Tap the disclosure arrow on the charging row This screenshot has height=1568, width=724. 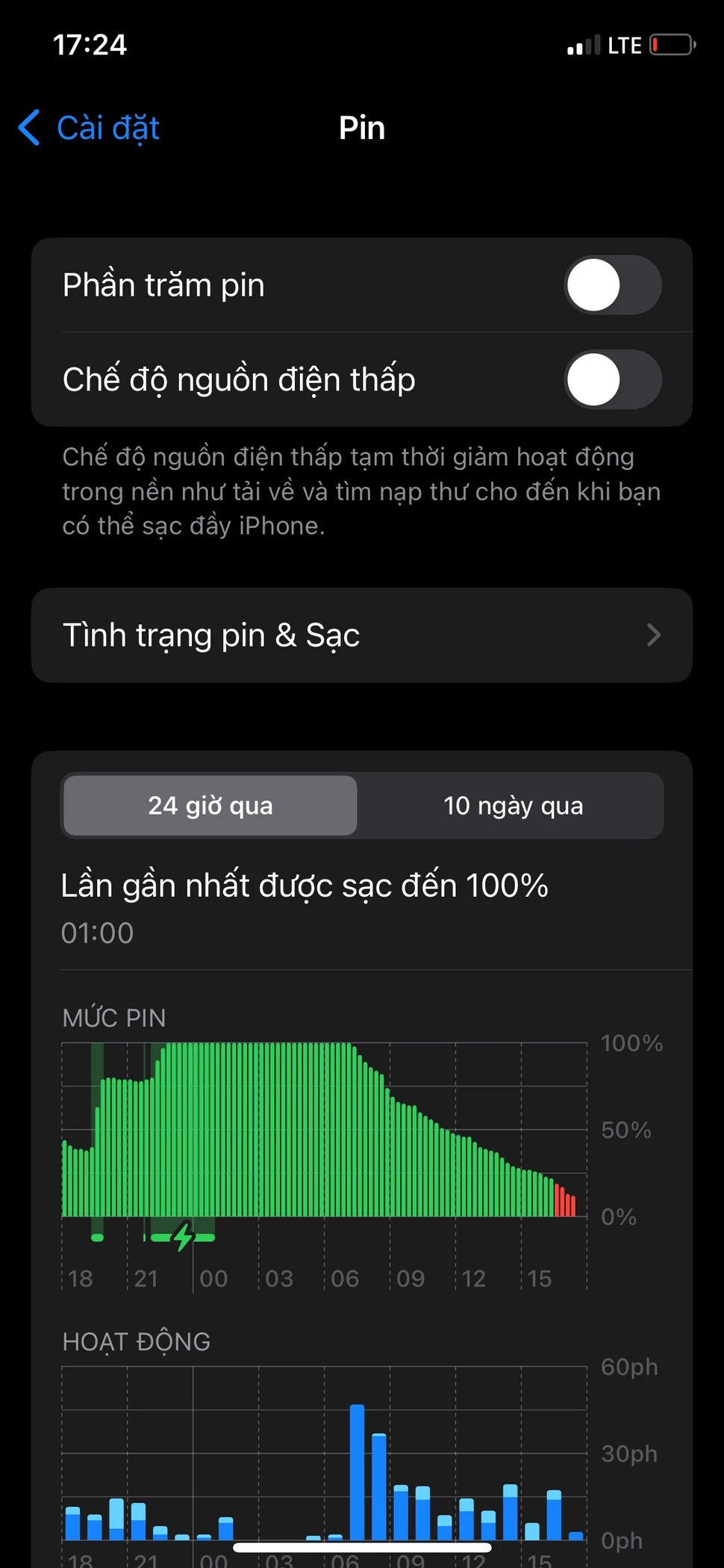[x=654, y=635]
